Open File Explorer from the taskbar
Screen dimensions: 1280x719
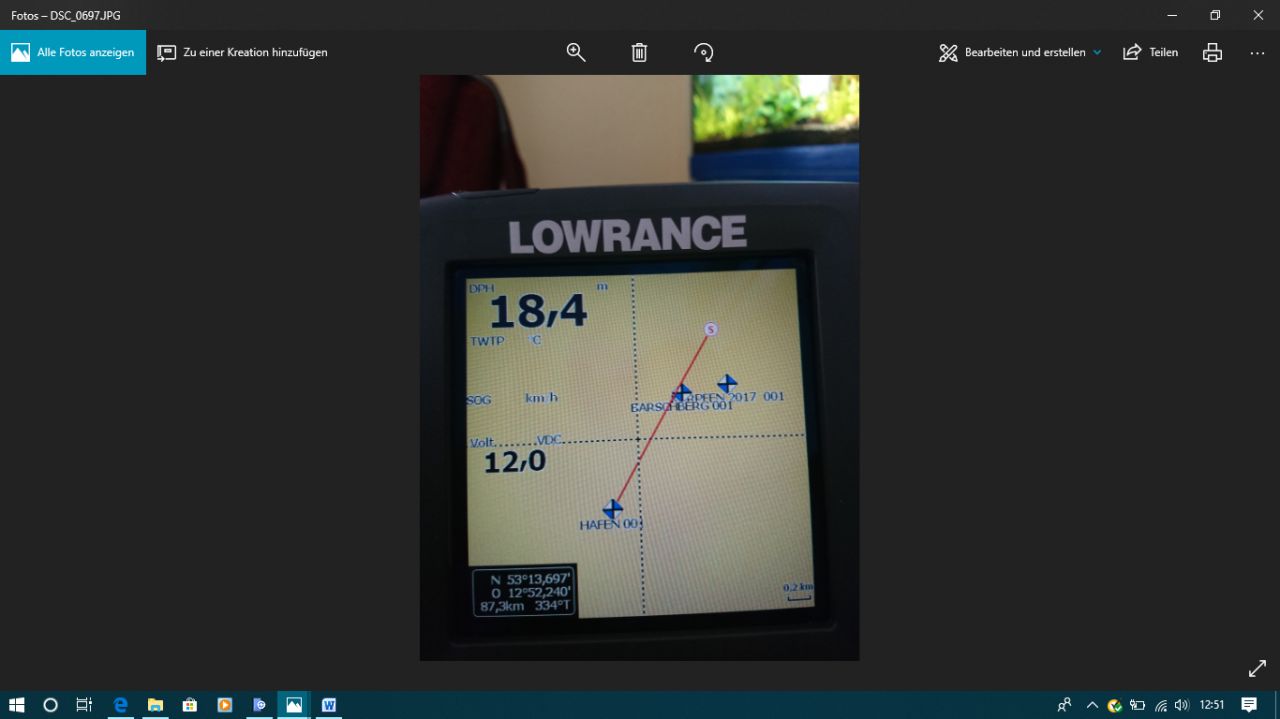[155, 705]
